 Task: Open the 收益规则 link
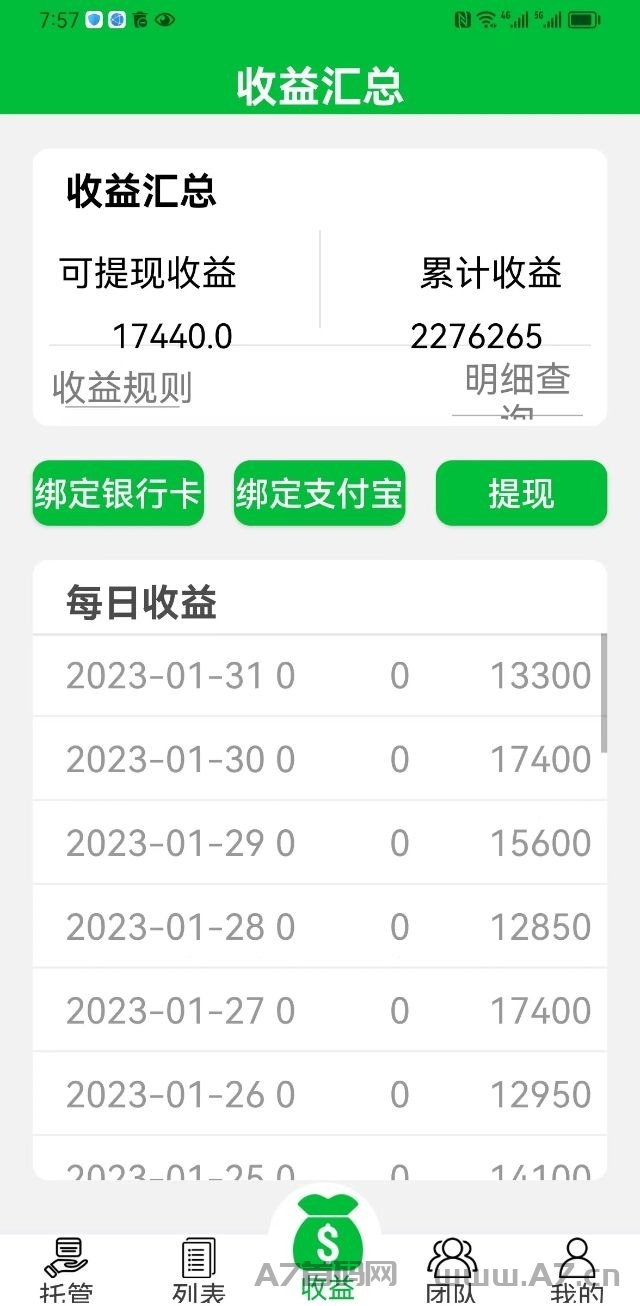point(121,388)
